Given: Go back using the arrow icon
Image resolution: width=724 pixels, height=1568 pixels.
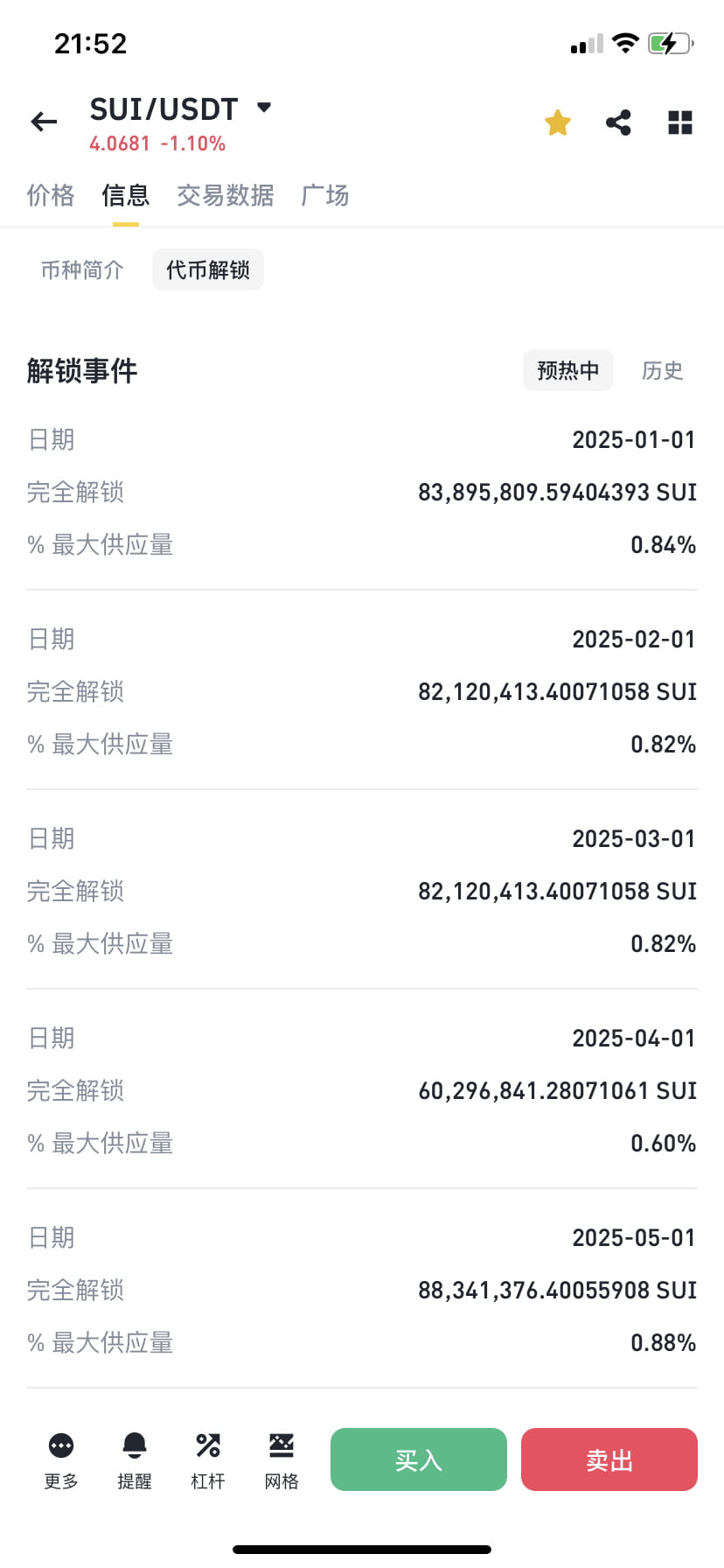Looking at the screenshot, I should 44,122.
